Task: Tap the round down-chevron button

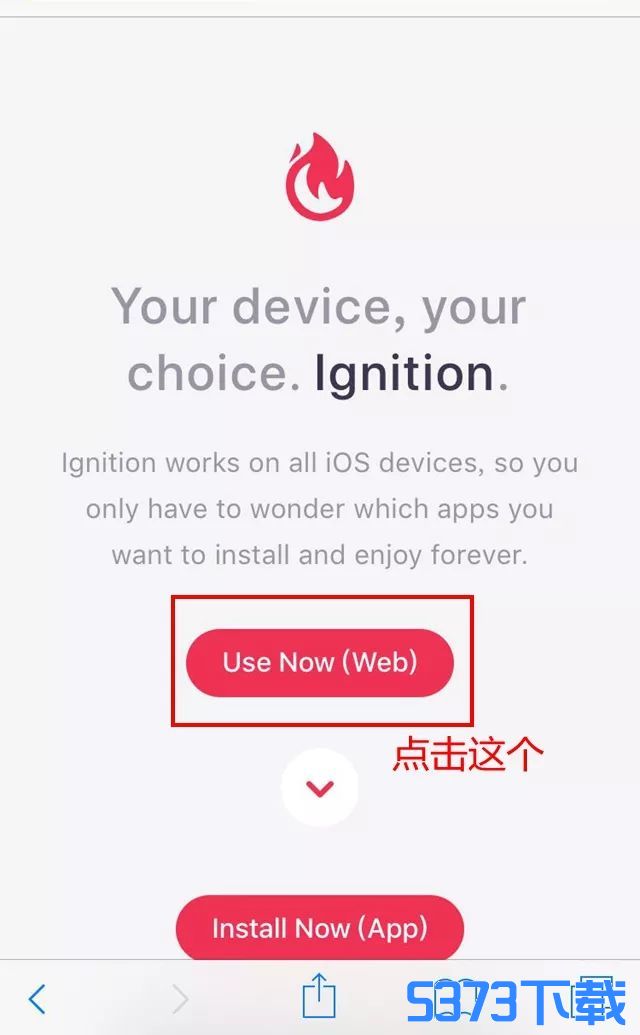Action: (x=320, y=787)
